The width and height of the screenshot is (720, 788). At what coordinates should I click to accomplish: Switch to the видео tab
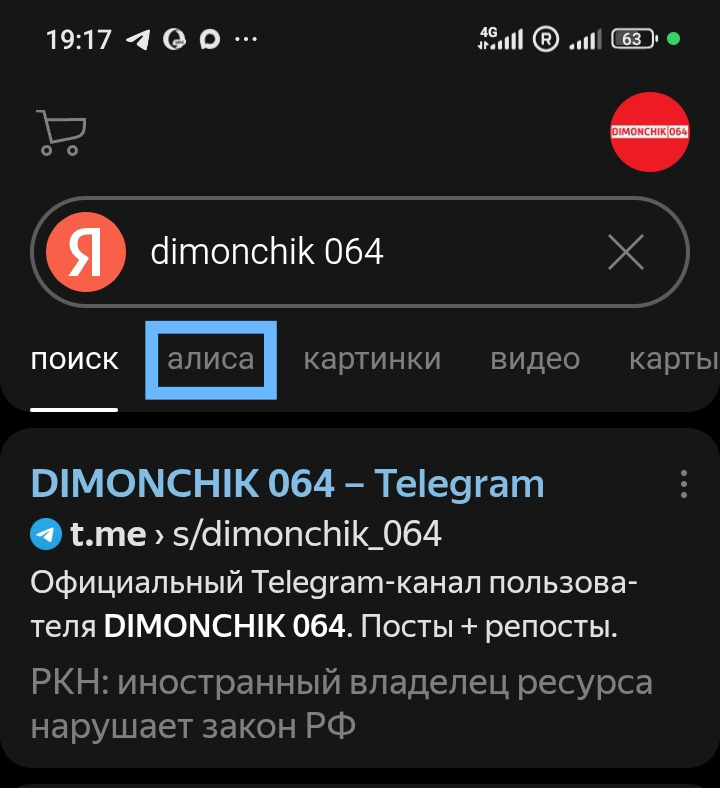[535, 360]
